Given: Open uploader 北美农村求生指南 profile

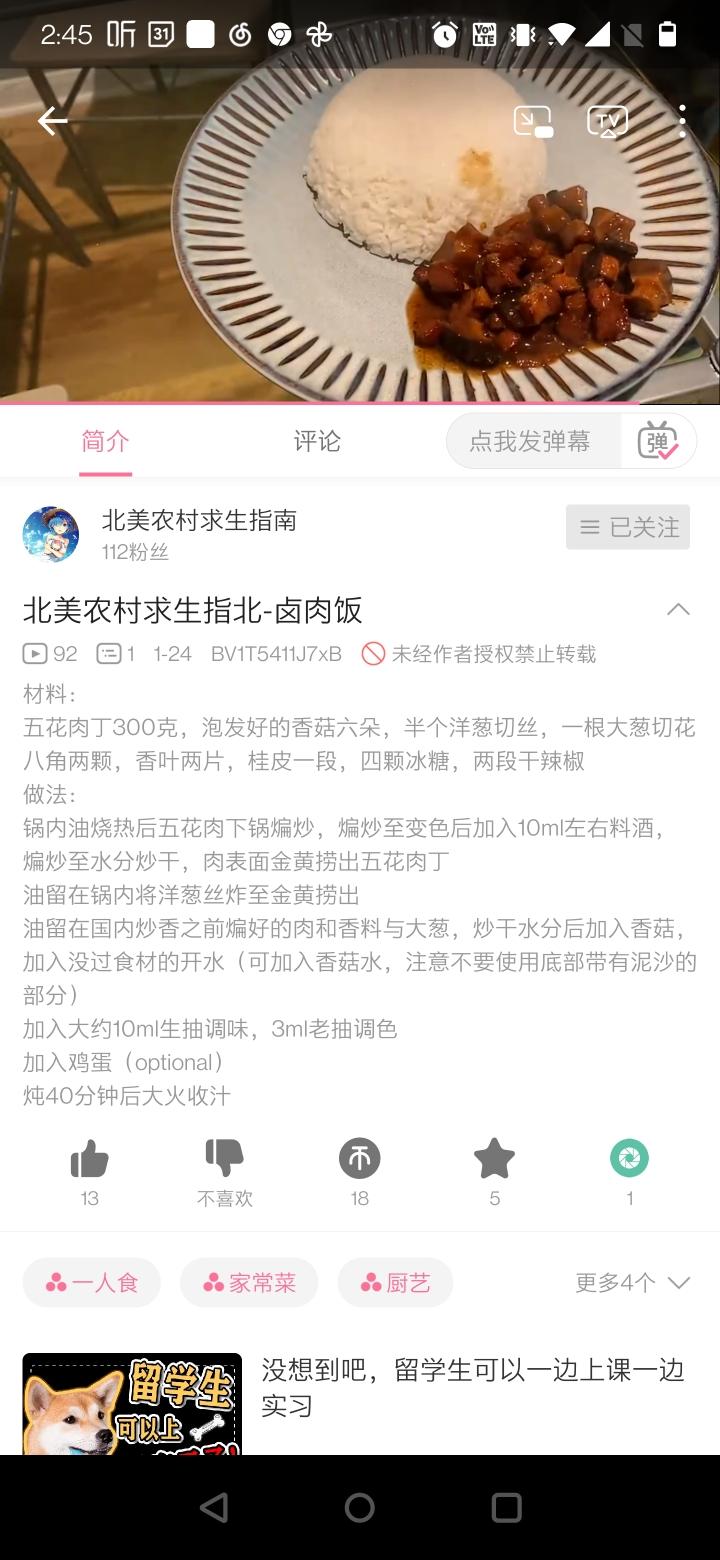Looking at the screenshot, I should click(199, 520).
